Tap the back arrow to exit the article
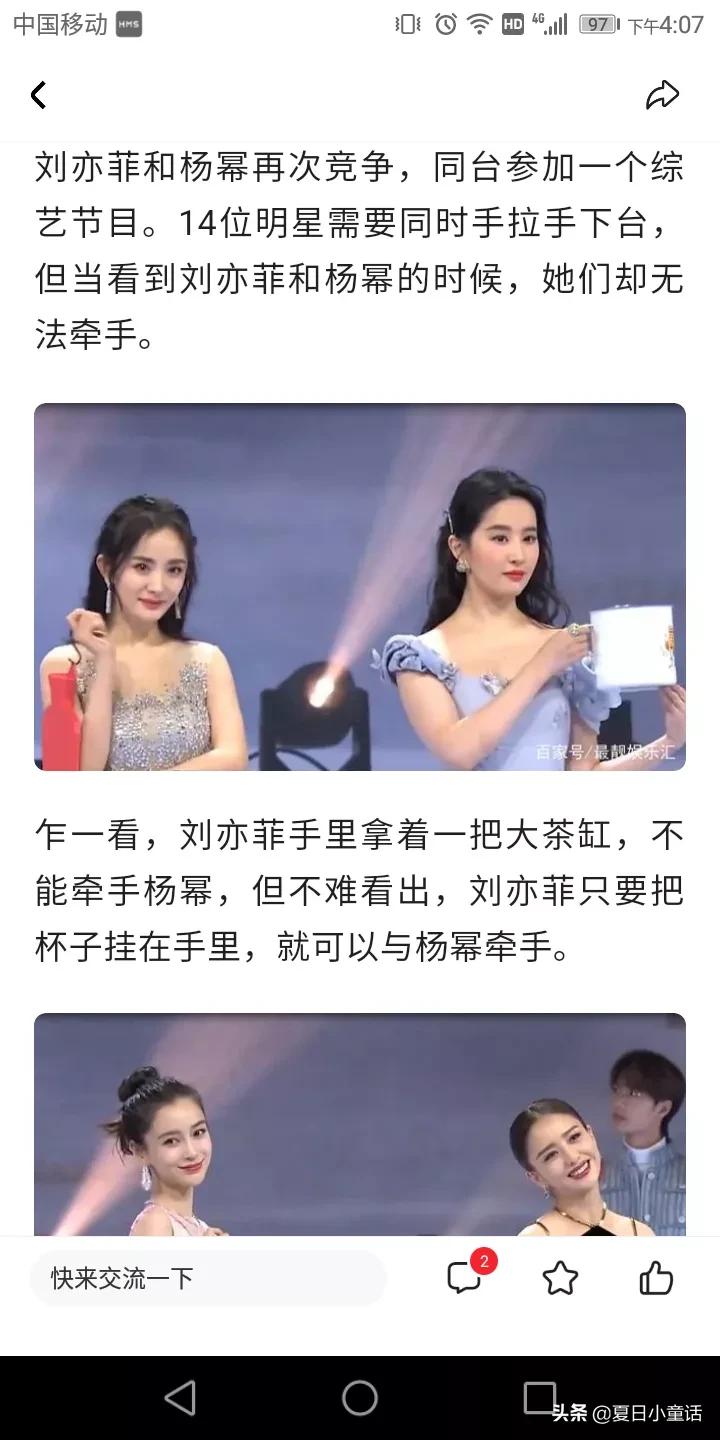The height and width of the screenshot is (1440, 720). [x=38, y=95]
